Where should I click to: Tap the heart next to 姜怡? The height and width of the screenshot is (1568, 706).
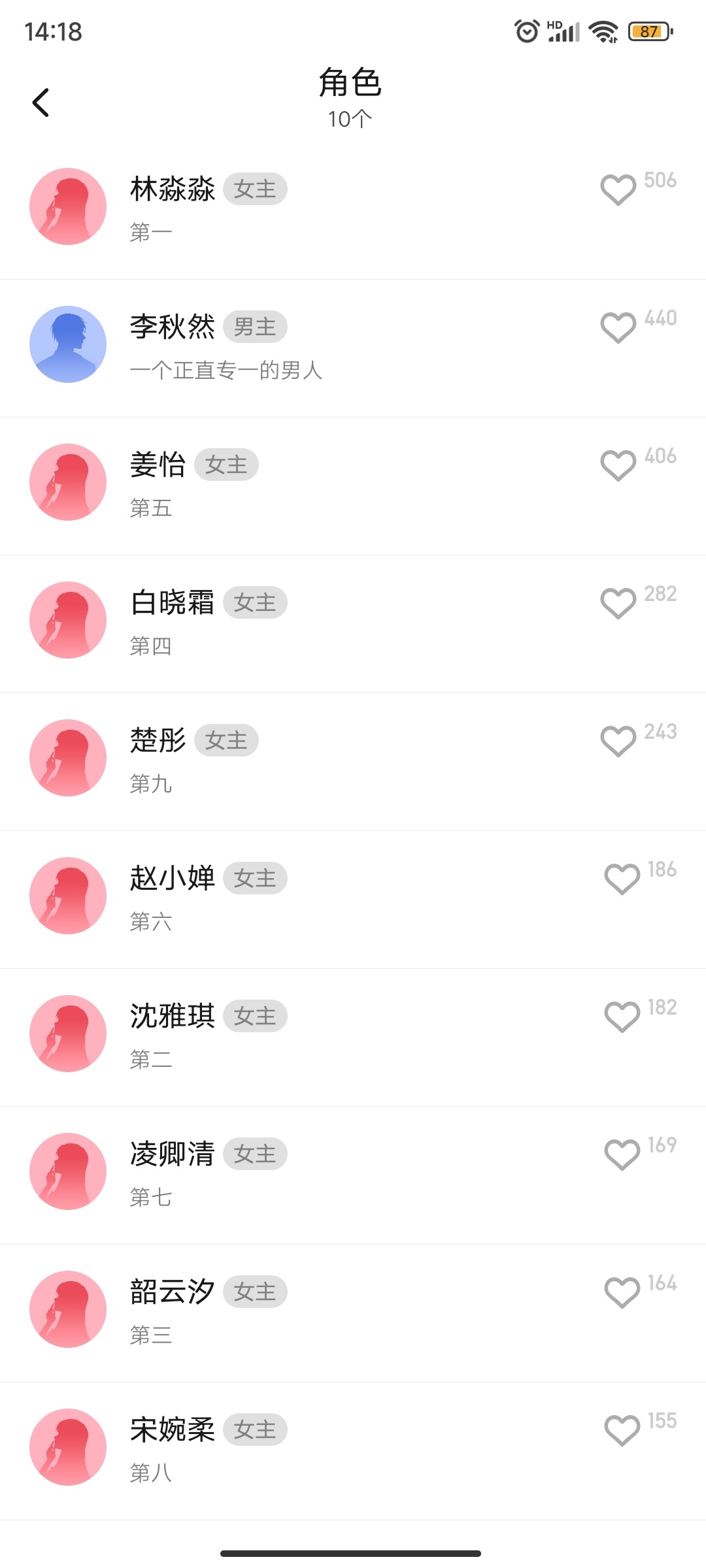point(618,465)
